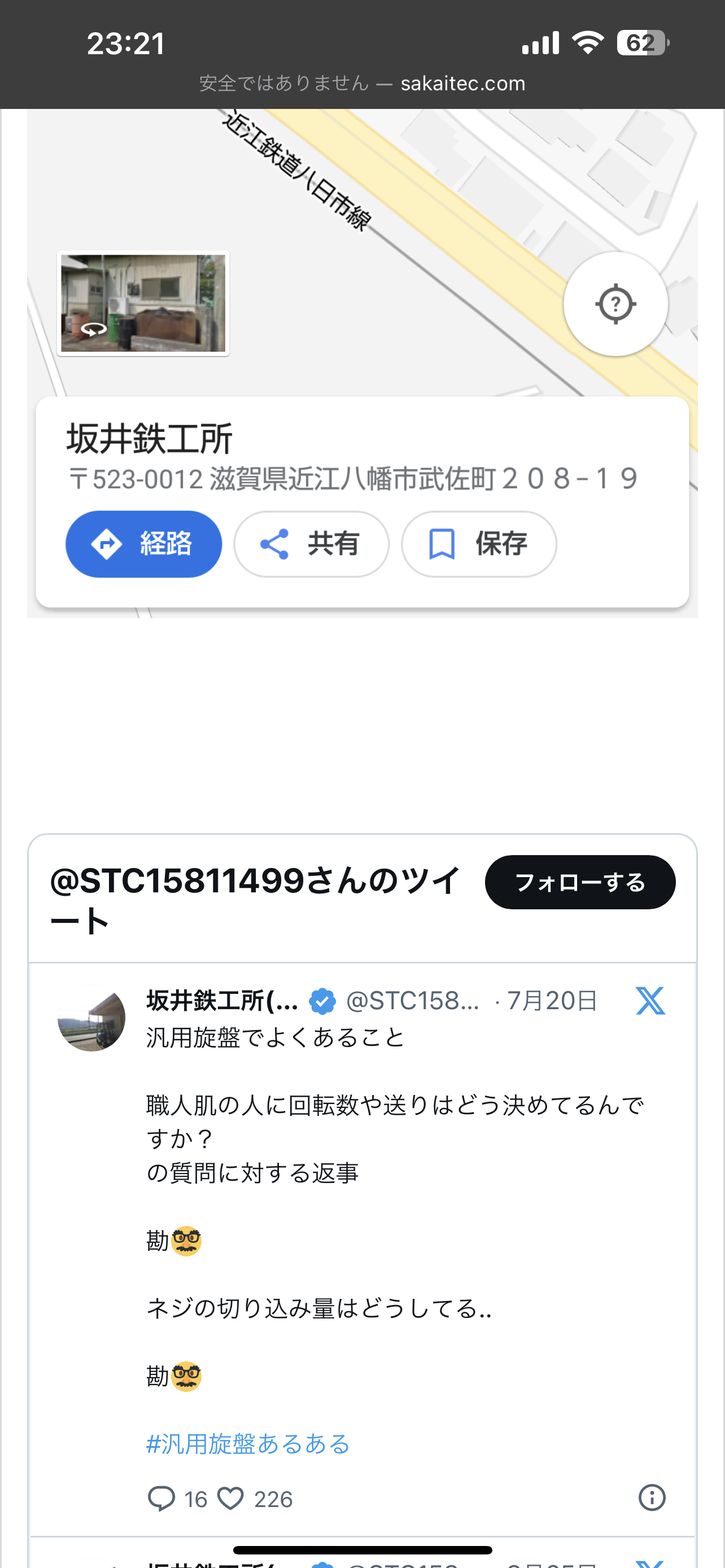This screenshot has width=725, height=1568.
Task: Follow the account with フォローする button
Action: pos(580,882)
